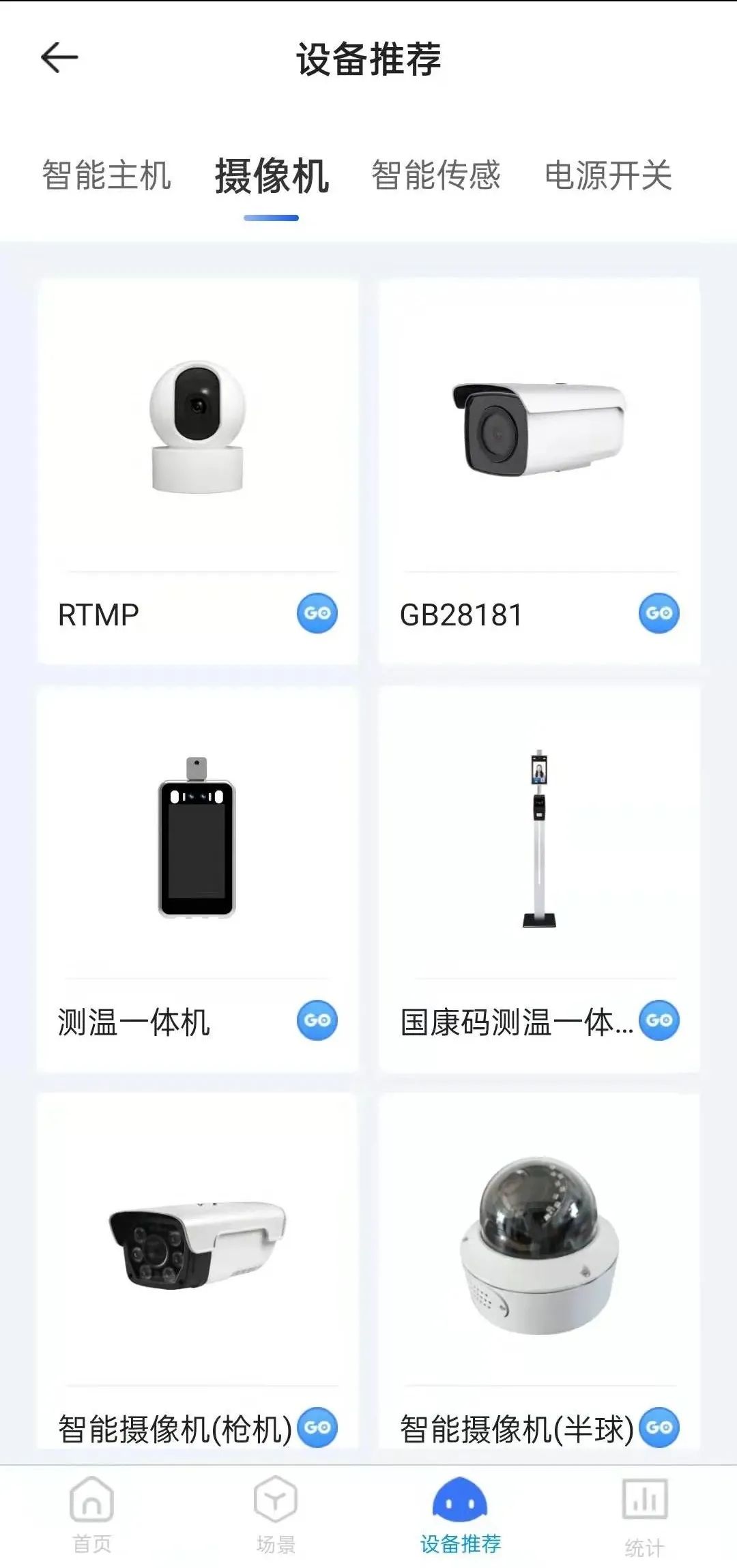Tap the GO button for 国康码测温一体
Screen dimensions: 737x1568
pyautogui.click(x=659, y=1020)
